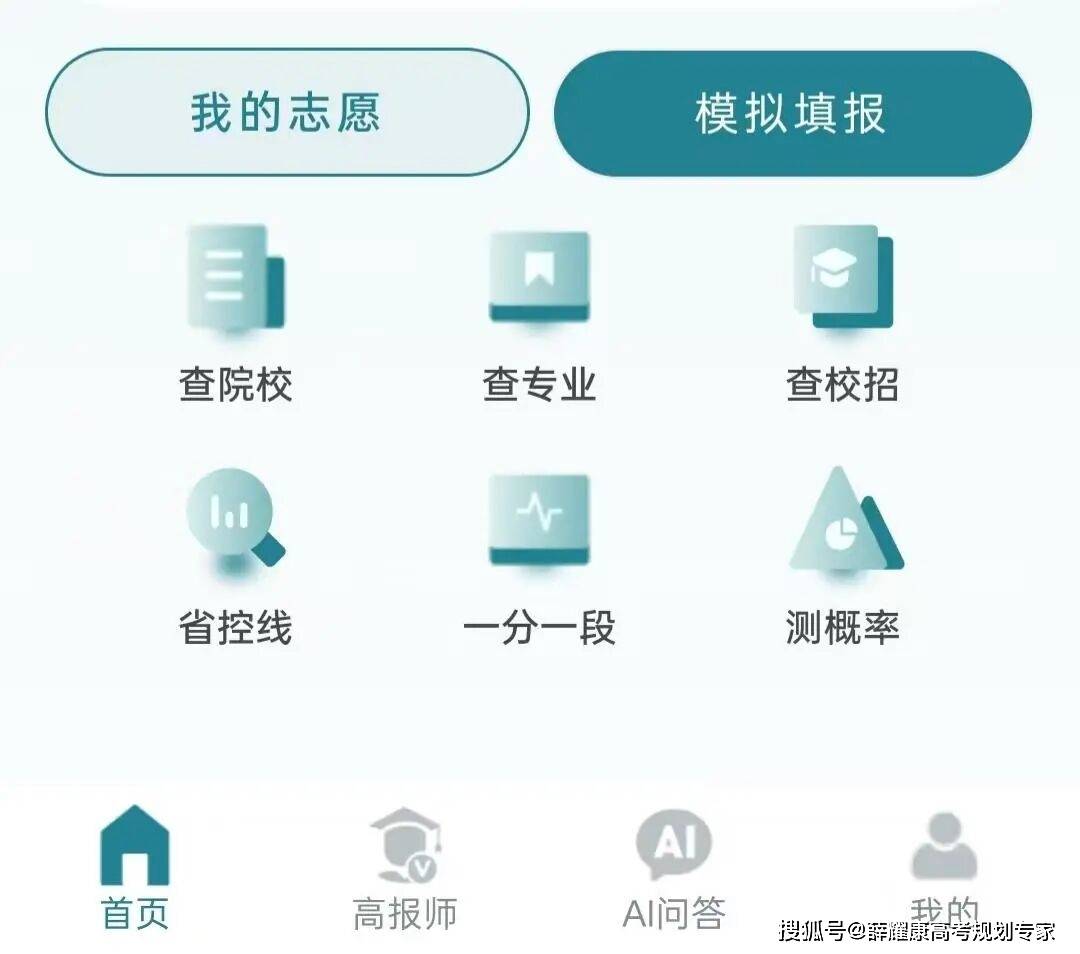Image resolution: width=1080 pixels, height=954 pixels.
Task: Open 查院校 to look up colleges
Action: (236, 312)
